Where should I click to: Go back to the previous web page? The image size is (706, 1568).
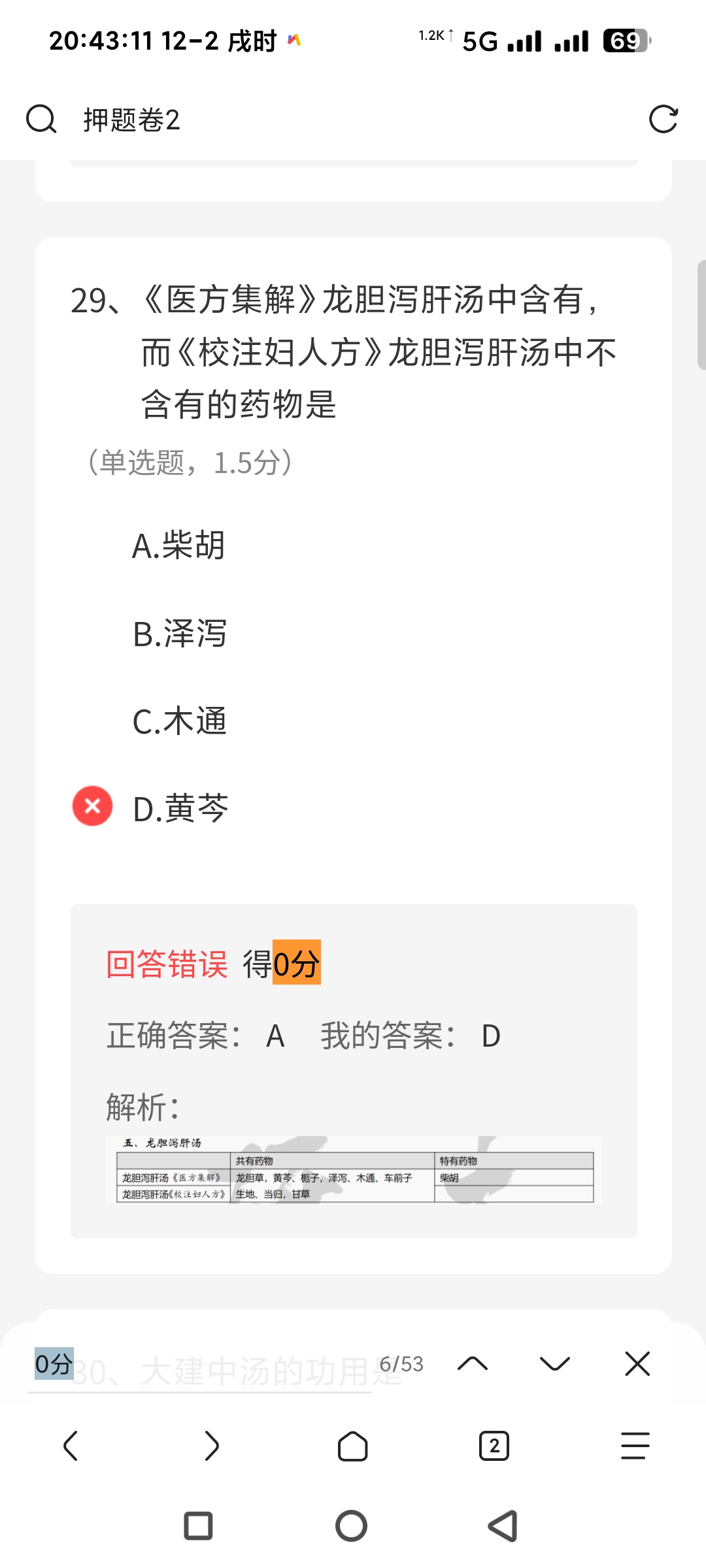point(71,1446)
